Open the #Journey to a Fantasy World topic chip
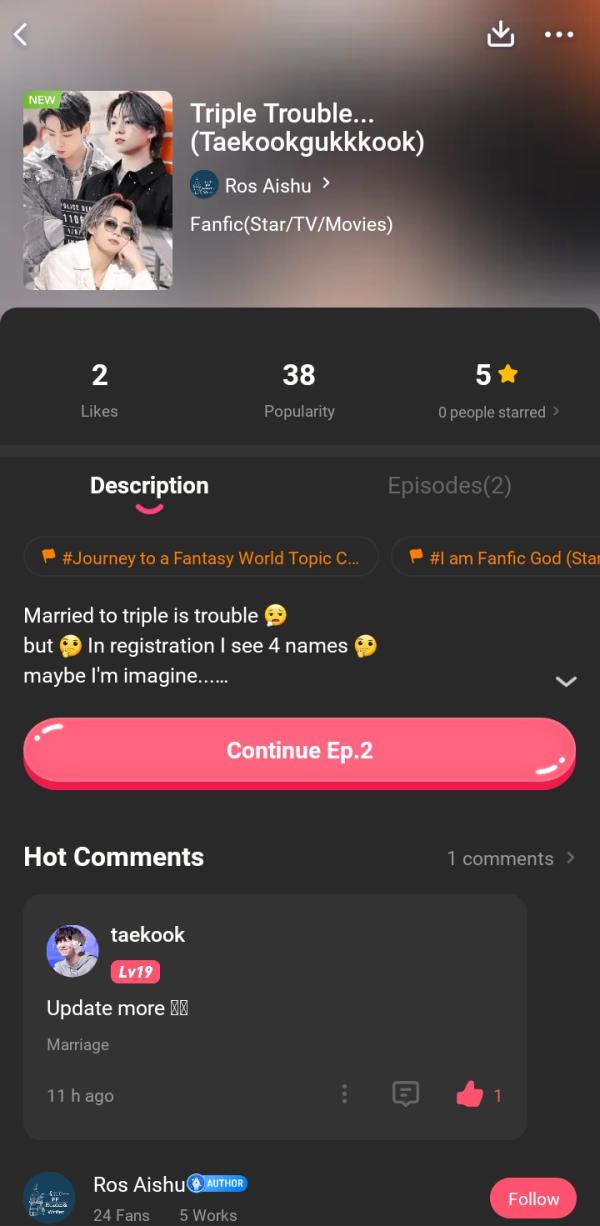Image resolution: width=600 pixels, height=1226 pixels. tap(201, 558)
